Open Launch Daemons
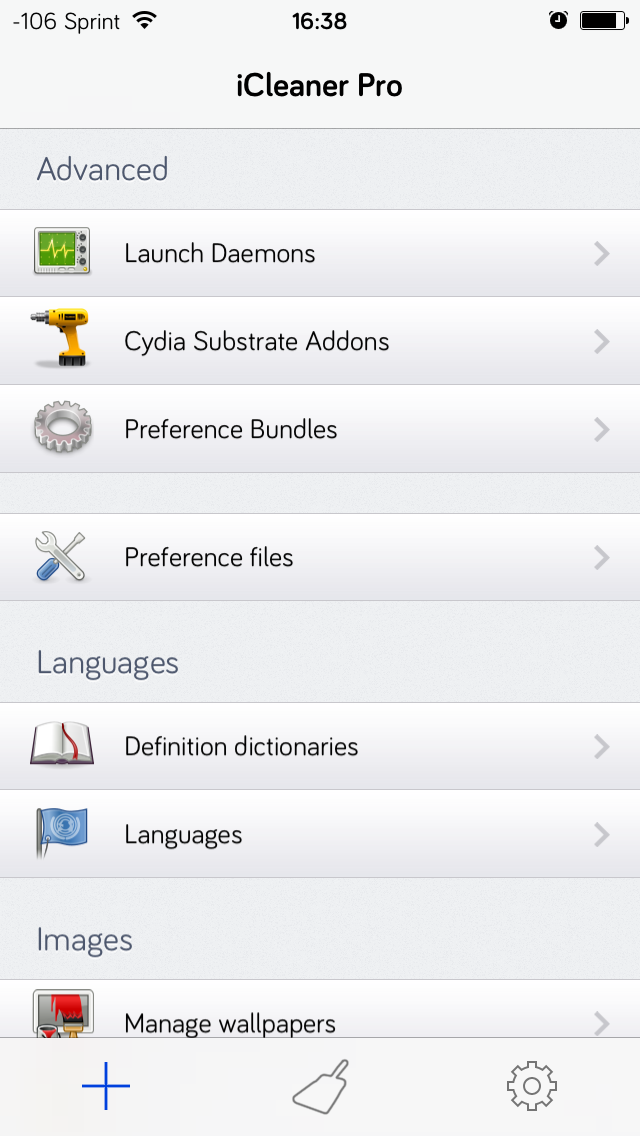Image resolution: width=640 pixels, height=1136 pixels. pos(320,254)
